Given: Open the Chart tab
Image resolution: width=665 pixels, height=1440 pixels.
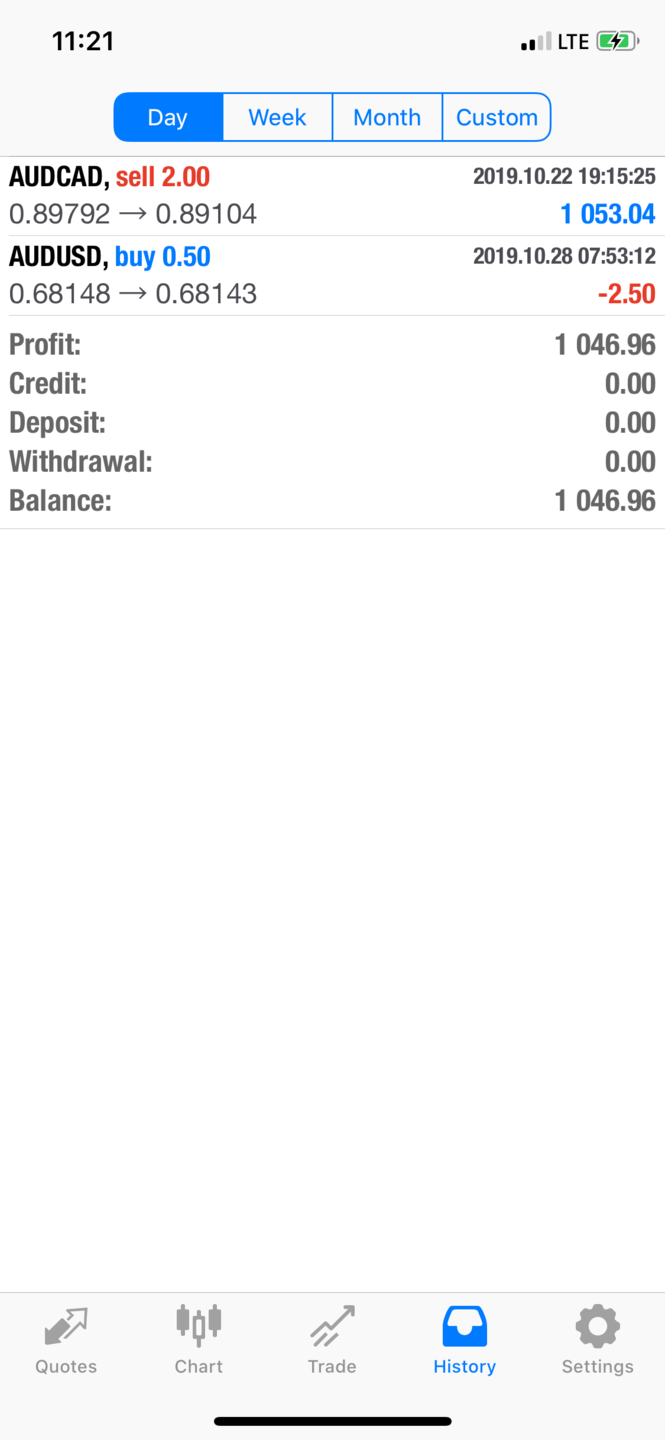Looking at the screenshot, I should 199,1340.
